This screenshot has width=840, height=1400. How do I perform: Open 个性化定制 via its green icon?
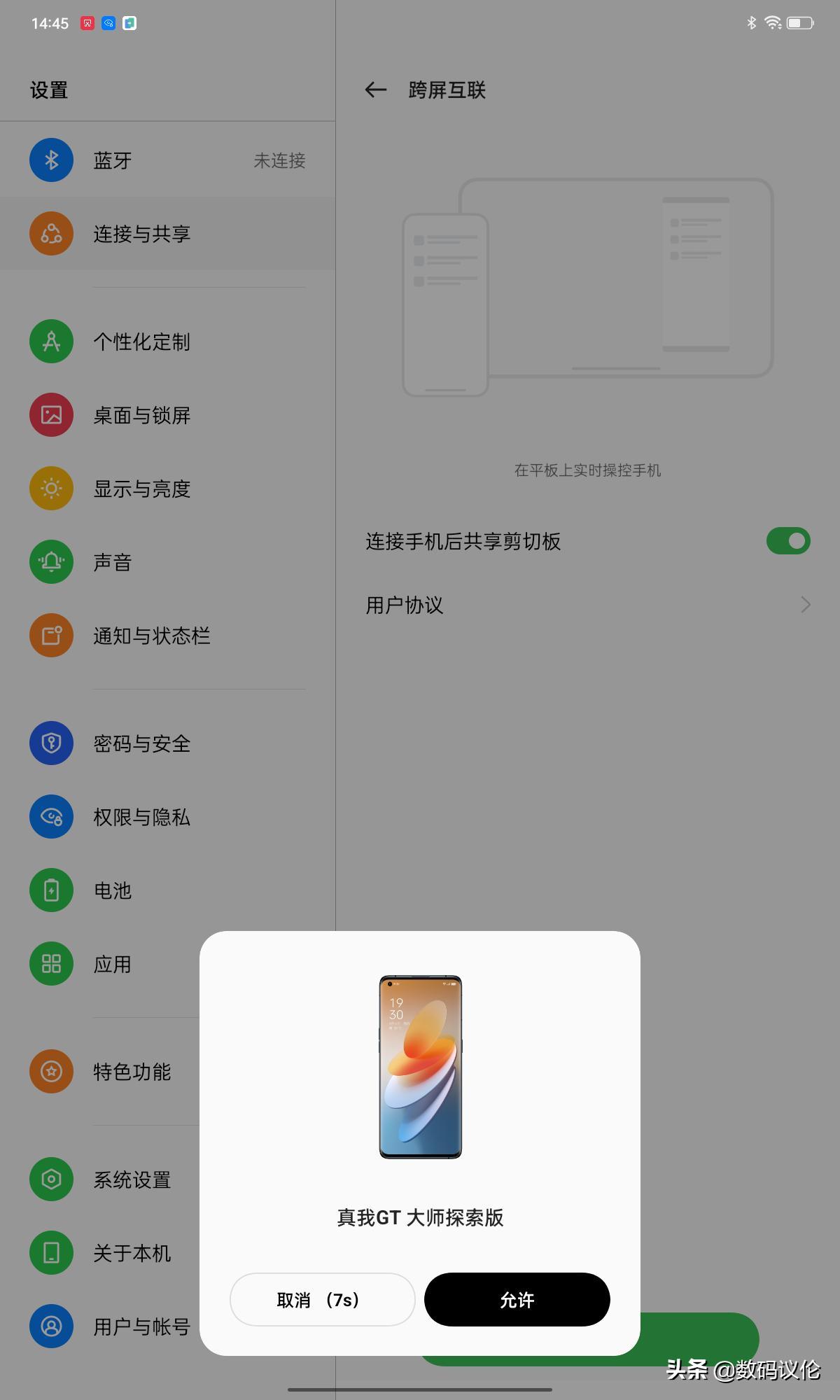coord(50,342)
